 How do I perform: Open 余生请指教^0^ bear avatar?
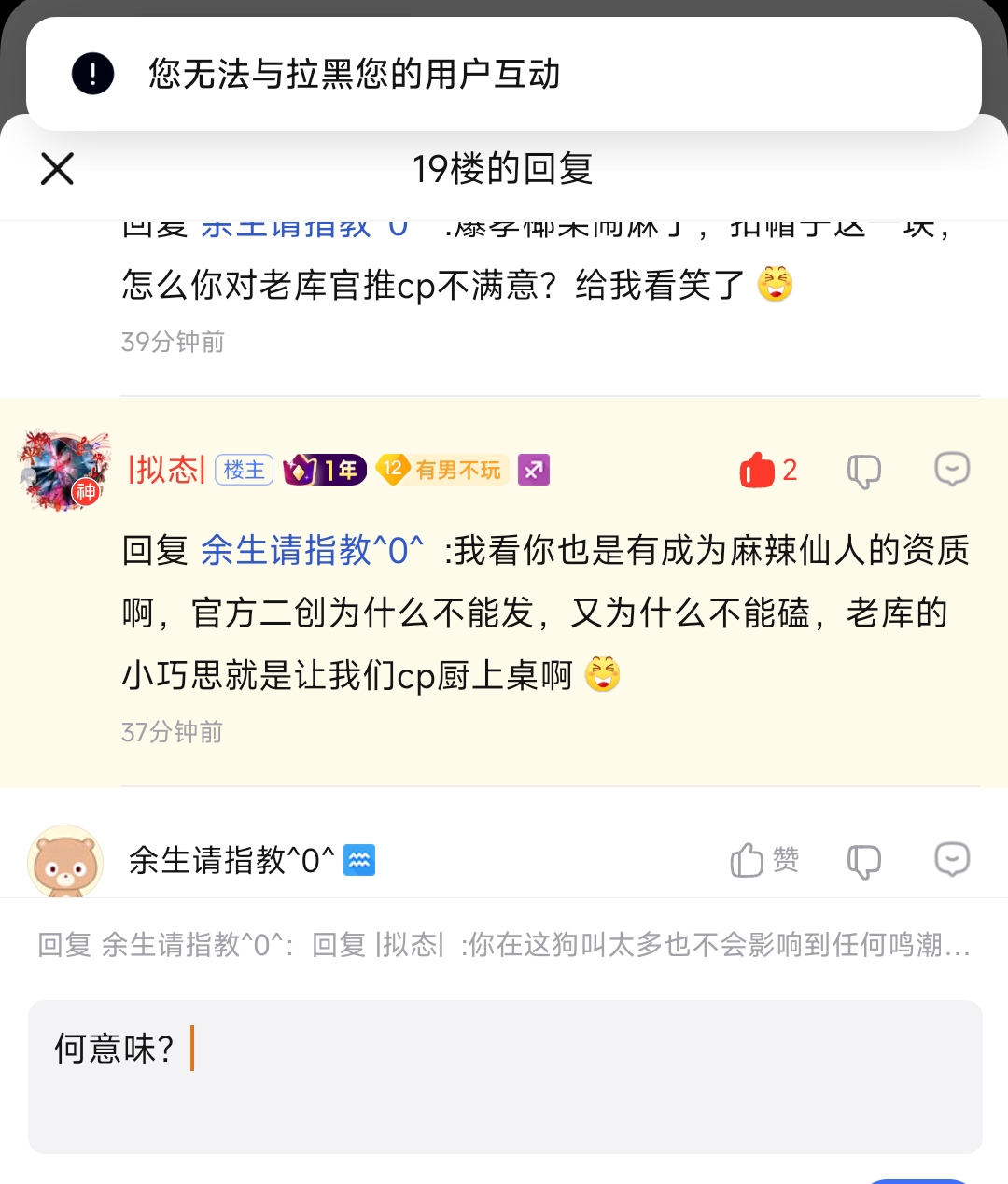coord(63,862)
